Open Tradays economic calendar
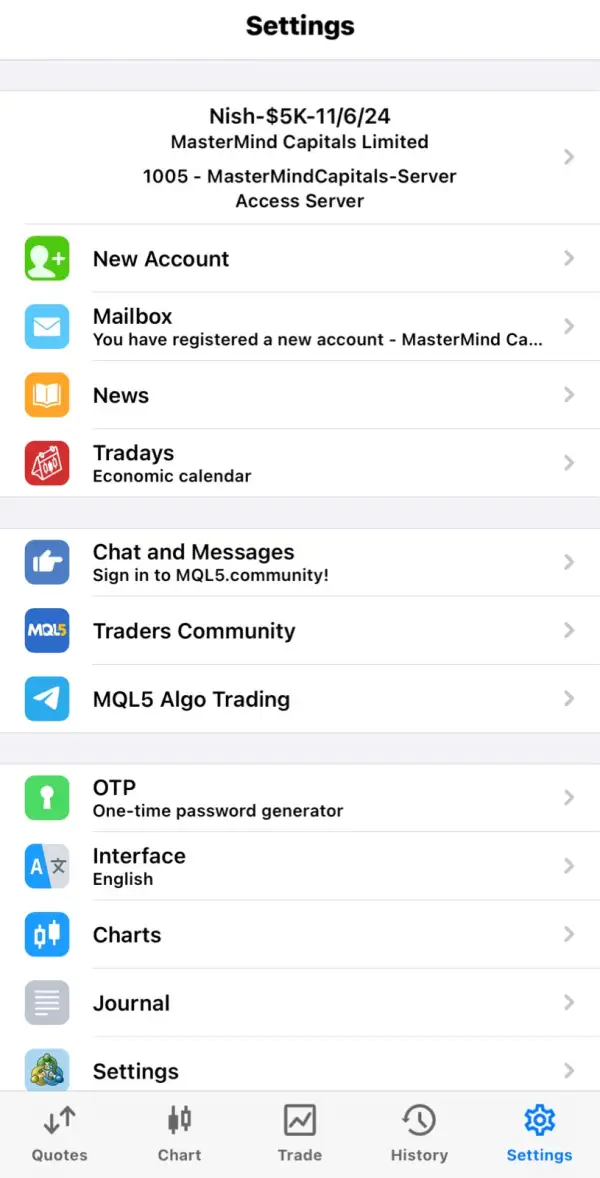Viewport: 600px width, 1178px height. click(x=300, y=463)
